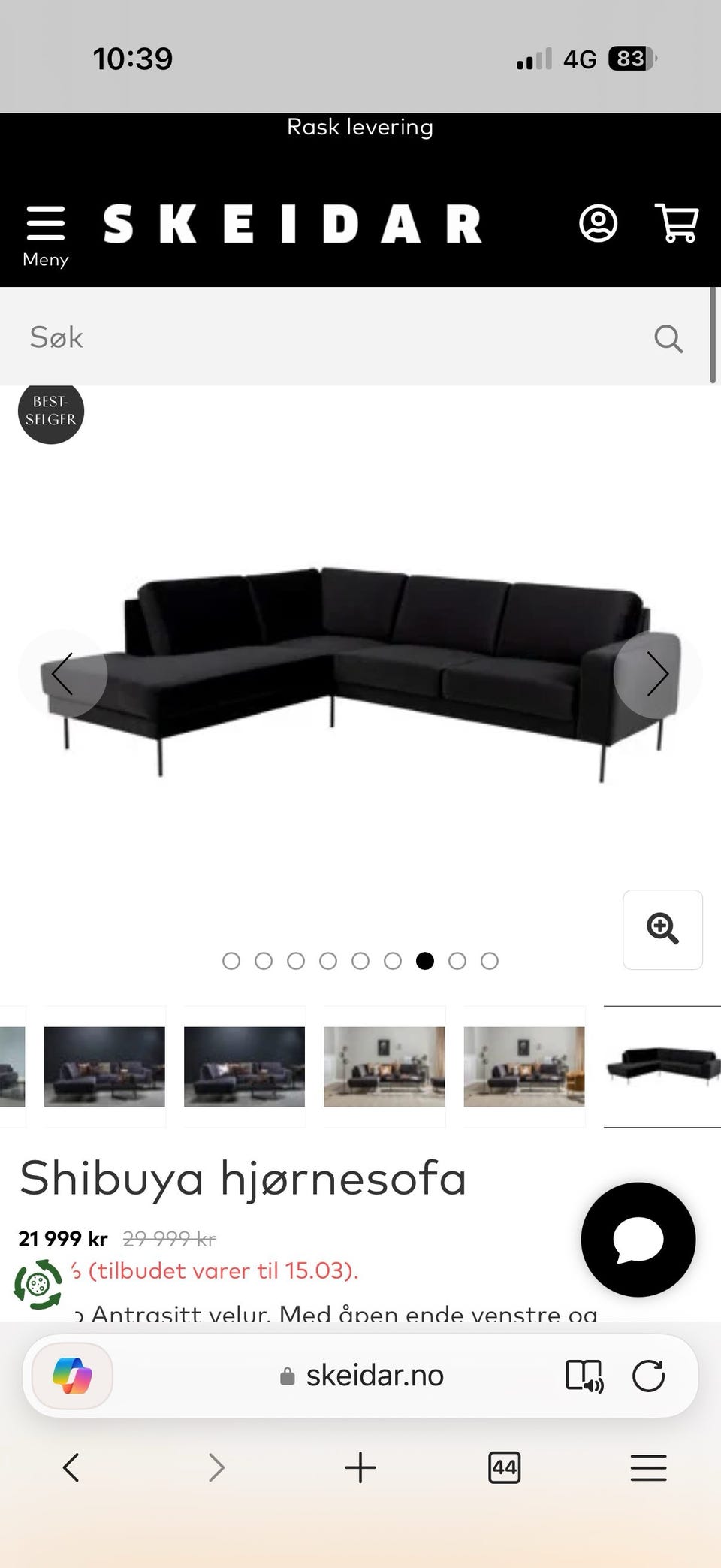Jump to the first image dot

pyautogui.click(x=231, y=961)
